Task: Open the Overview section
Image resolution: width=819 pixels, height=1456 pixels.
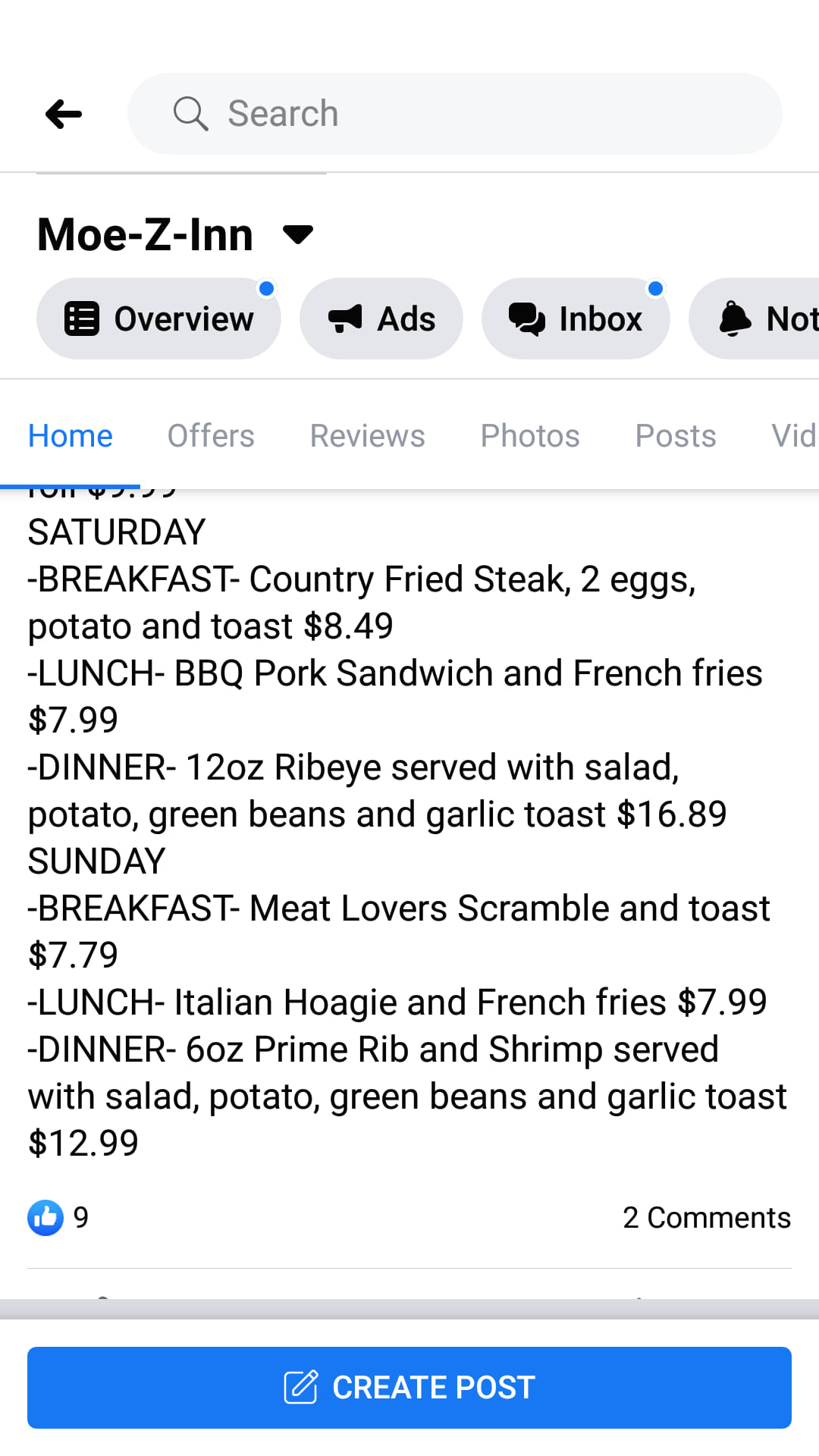Action: (158, 318)
